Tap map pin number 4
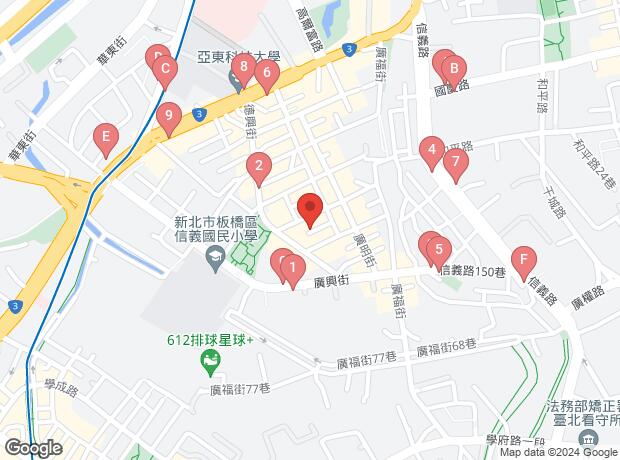The image size is (620, 460). pyautogui.click(x=432, y=151)
